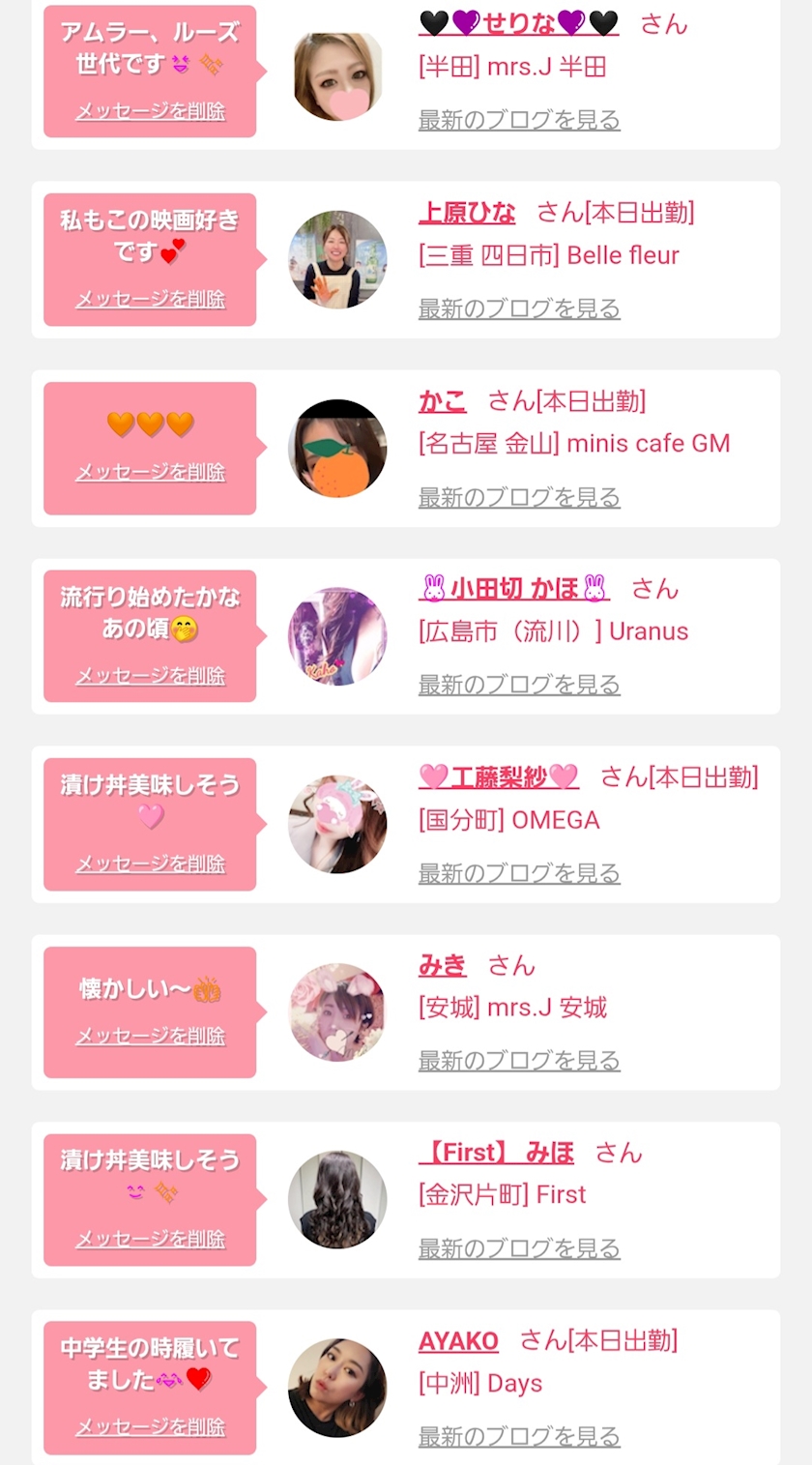View 【First】みほ's latest blog
The image size is (812, 1465).
pos(519,1249)
